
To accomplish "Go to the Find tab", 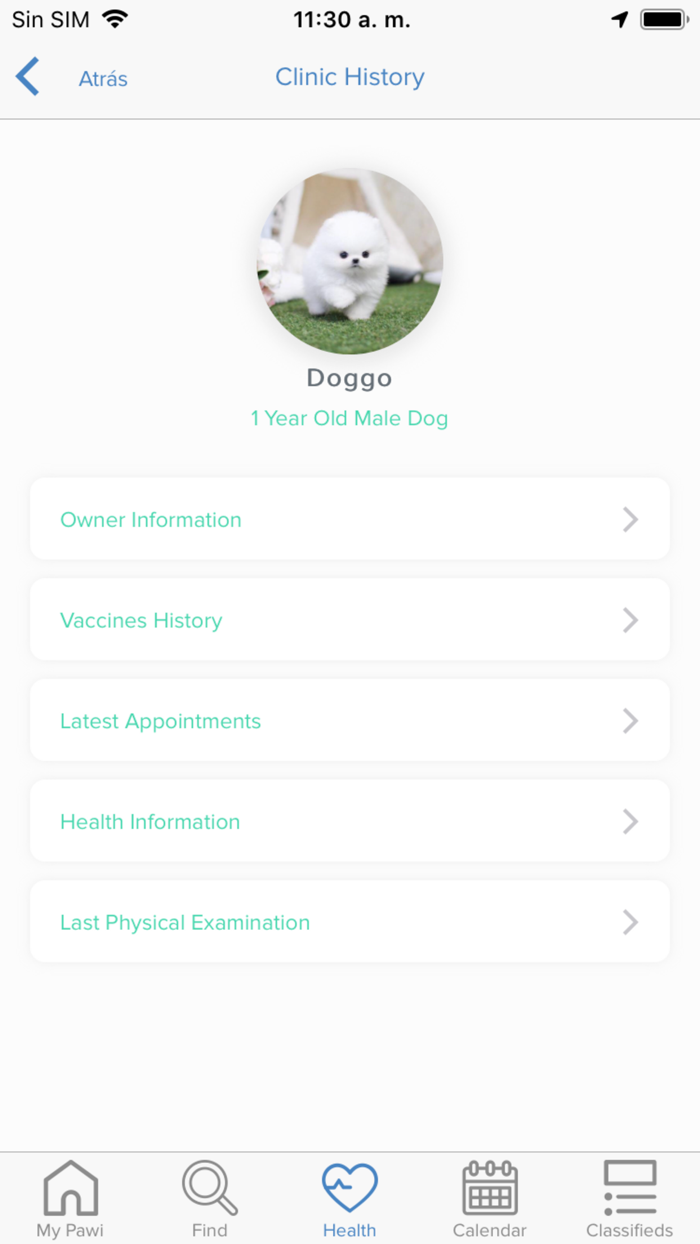I will pos(210,1198).
